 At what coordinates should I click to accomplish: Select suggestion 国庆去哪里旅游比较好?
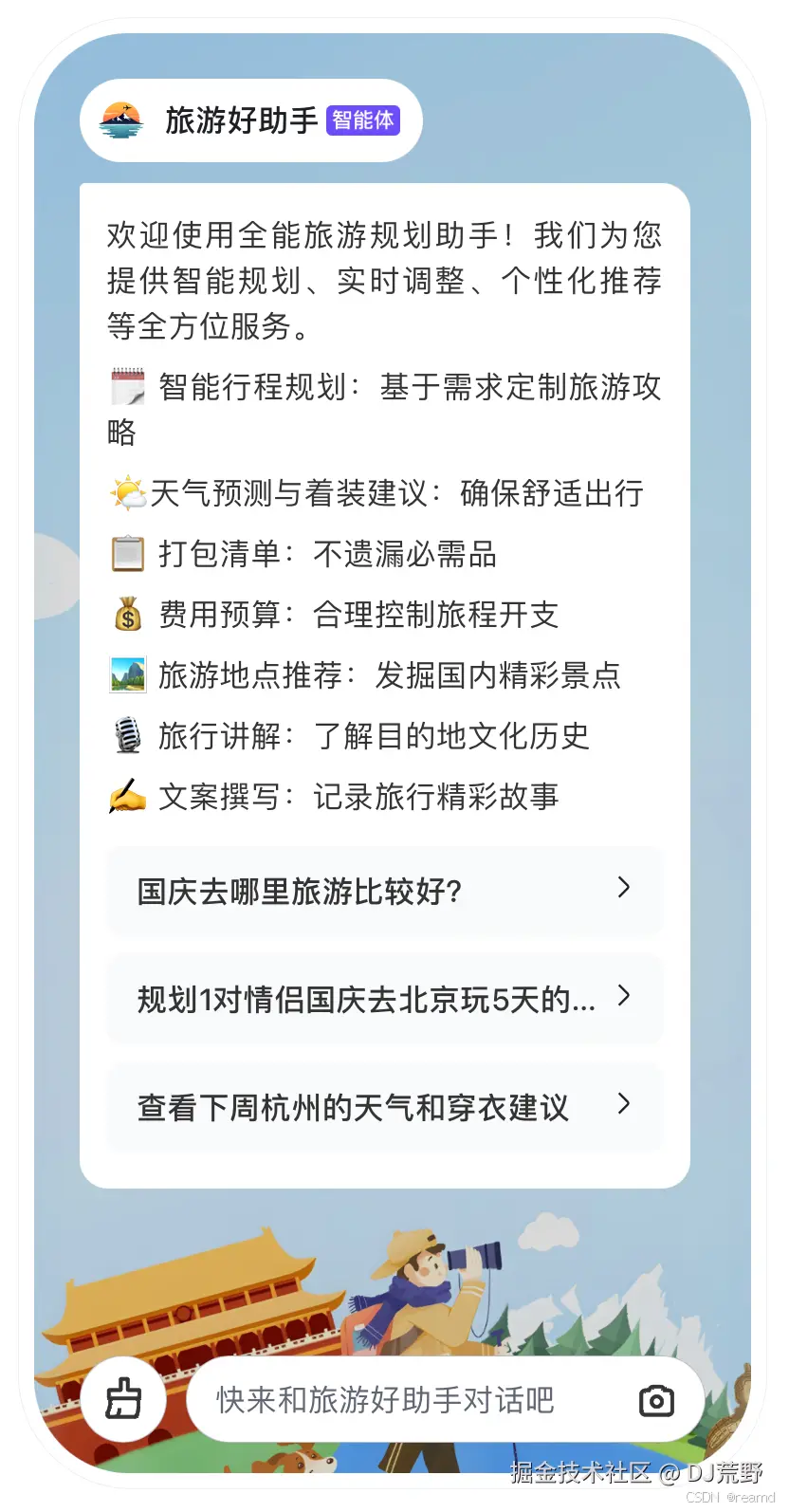385,891
